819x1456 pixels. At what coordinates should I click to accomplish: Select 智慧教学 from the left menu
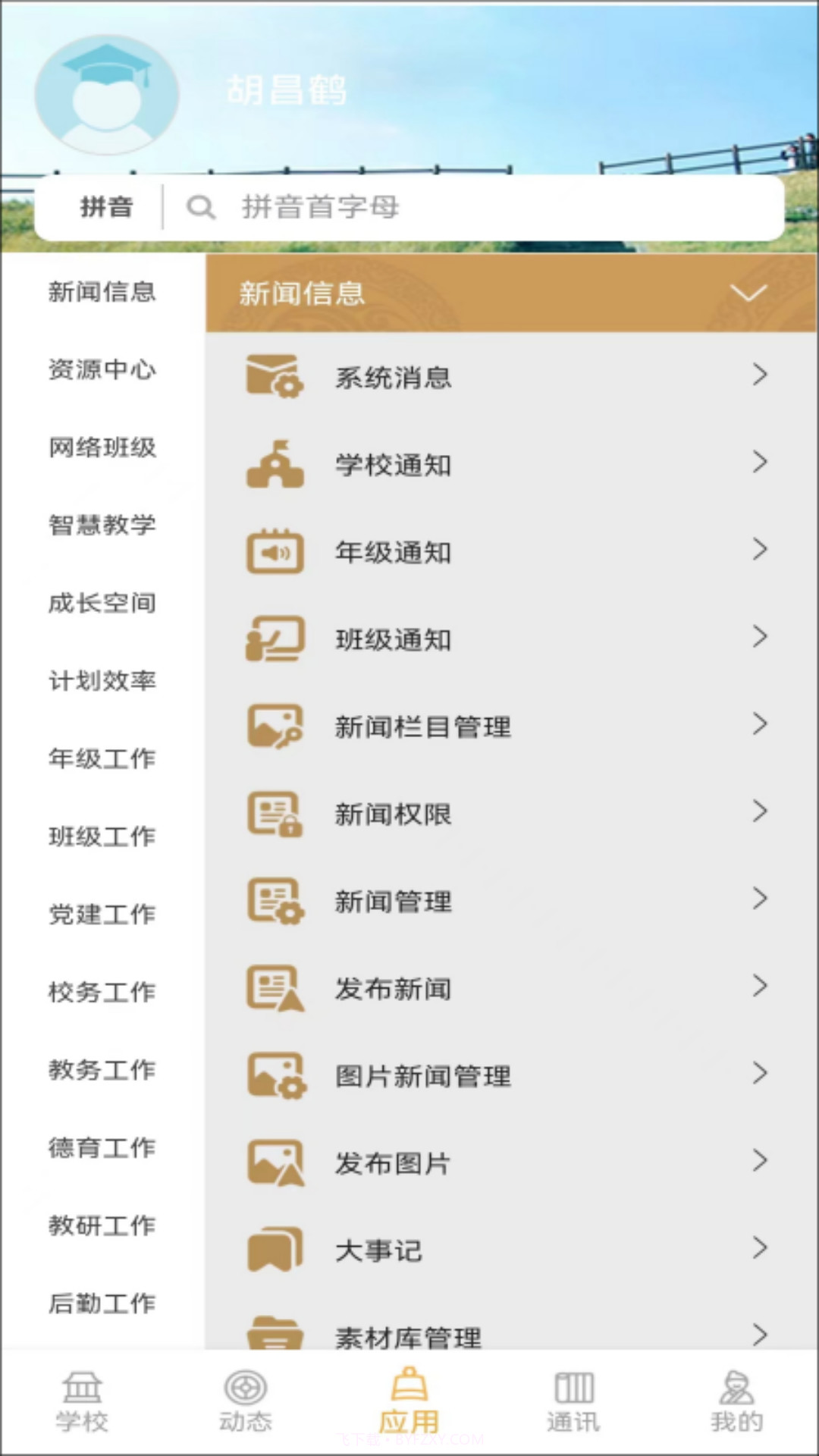(103, 524)
